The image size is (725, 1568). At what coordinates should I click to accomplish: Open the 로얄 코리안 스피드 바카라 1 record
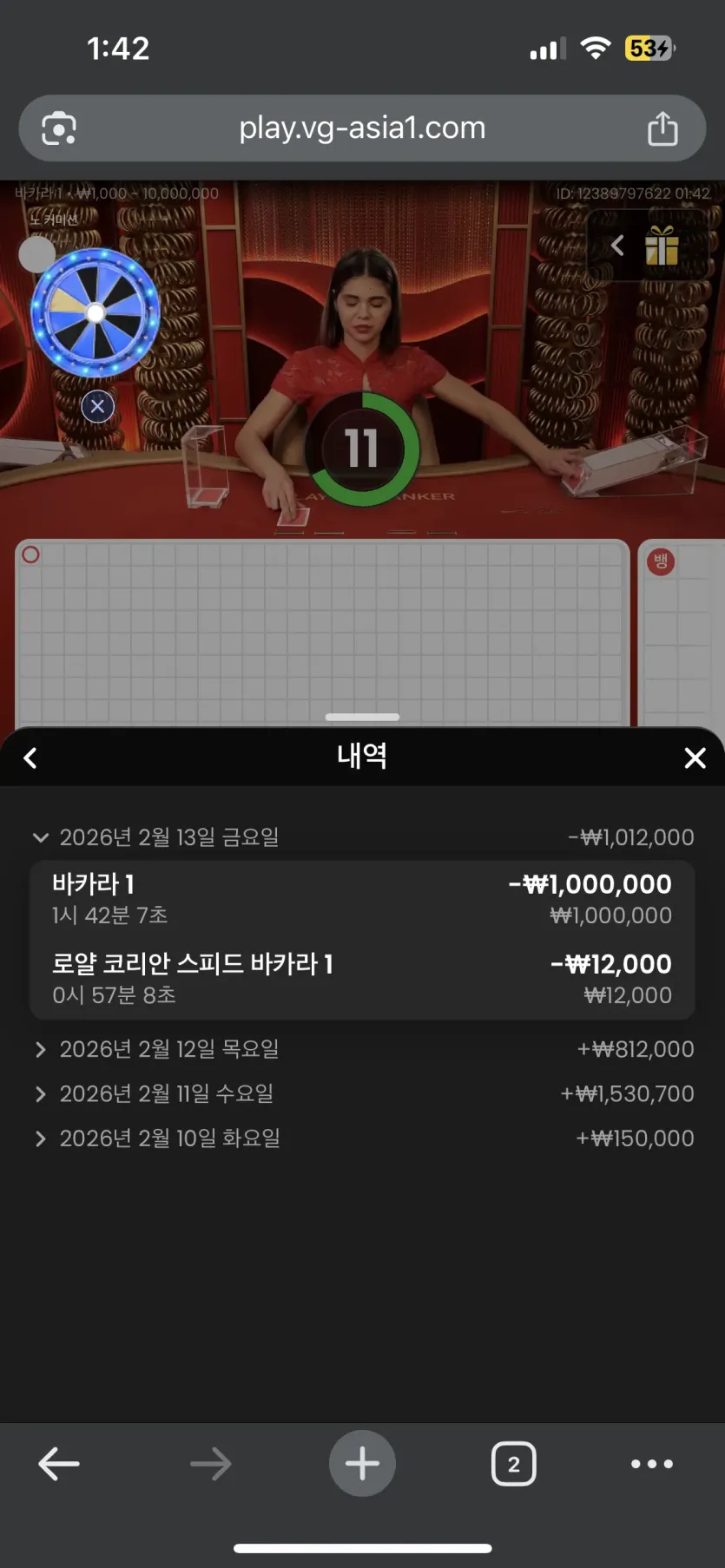361,979
